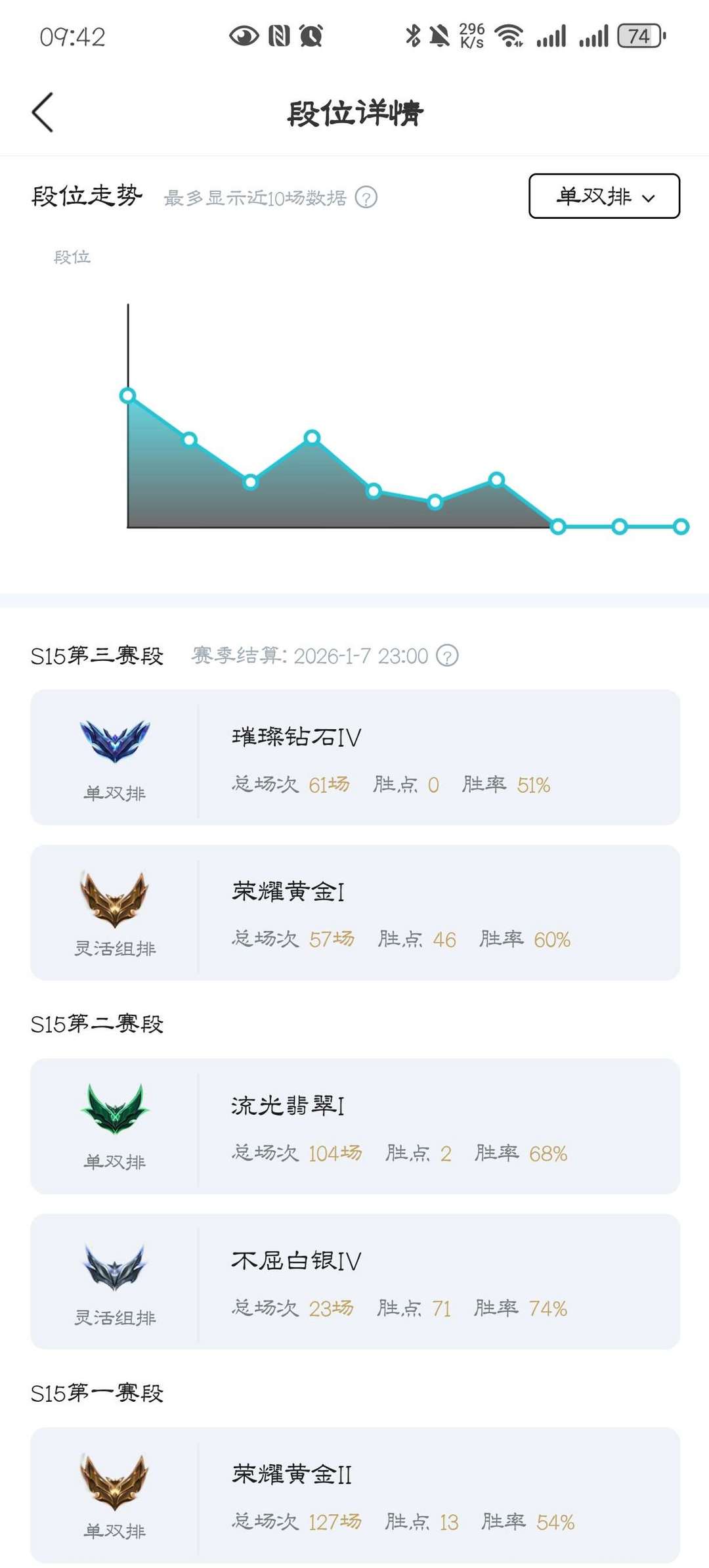This screenshot has width=709, height=1568.
Task: Show the help tip for 赛季结算 time
Action: coord(448,656)
